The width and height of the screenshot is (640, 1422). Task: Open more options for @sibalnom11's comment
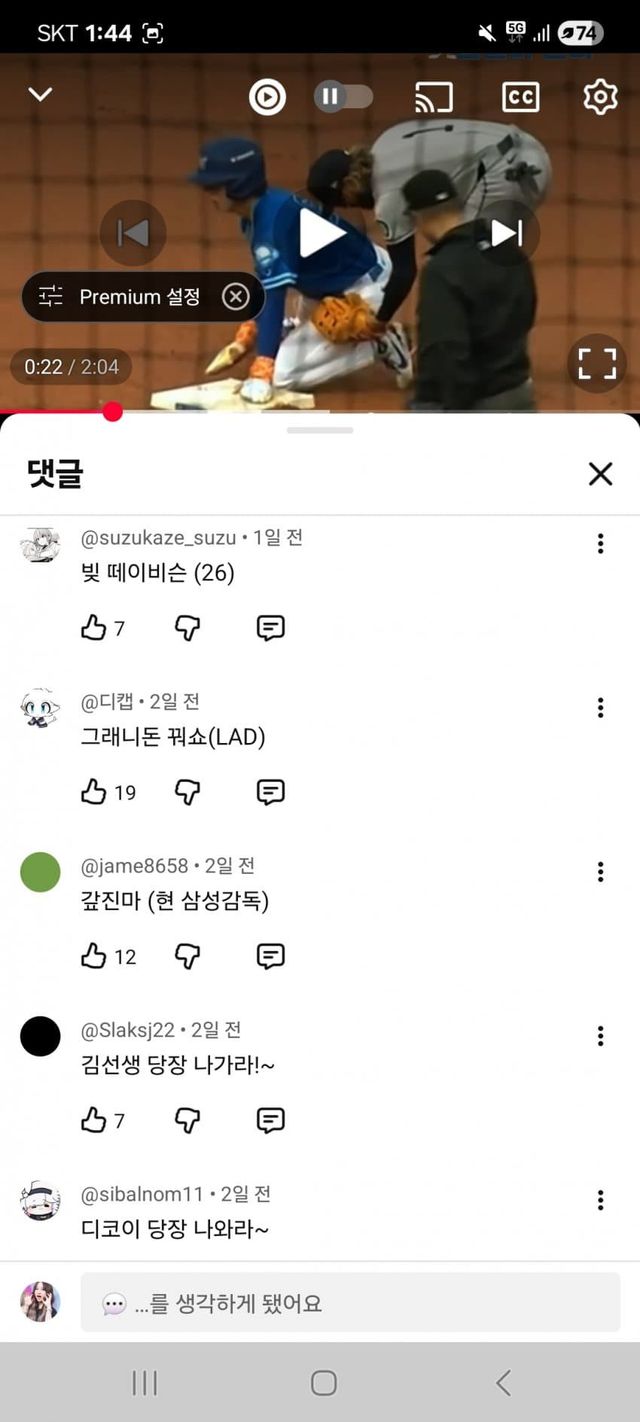coord(600,1200)
